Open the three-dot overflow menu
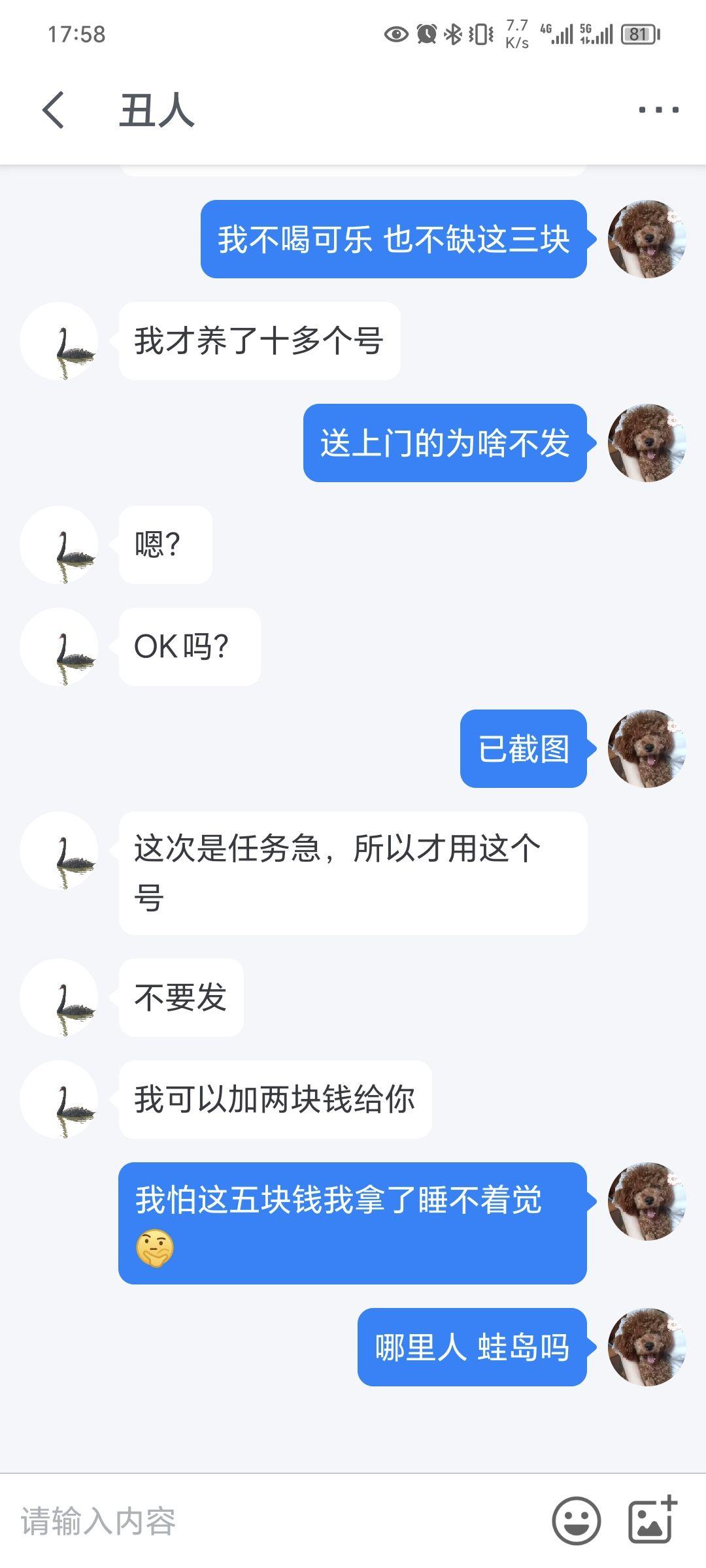 pyautogui.click(x=658, y=110)
